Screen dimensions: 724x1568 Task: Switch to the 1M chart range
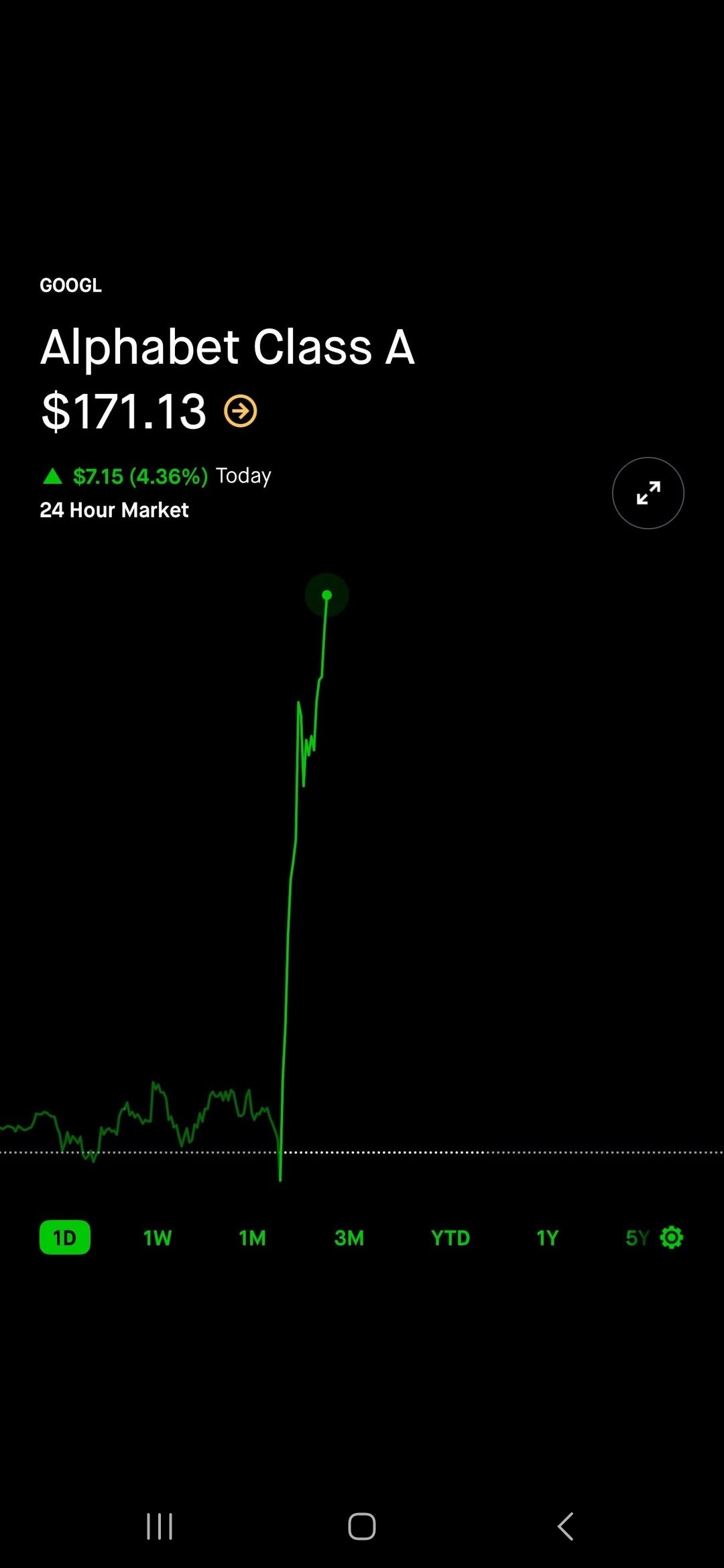253,1238
